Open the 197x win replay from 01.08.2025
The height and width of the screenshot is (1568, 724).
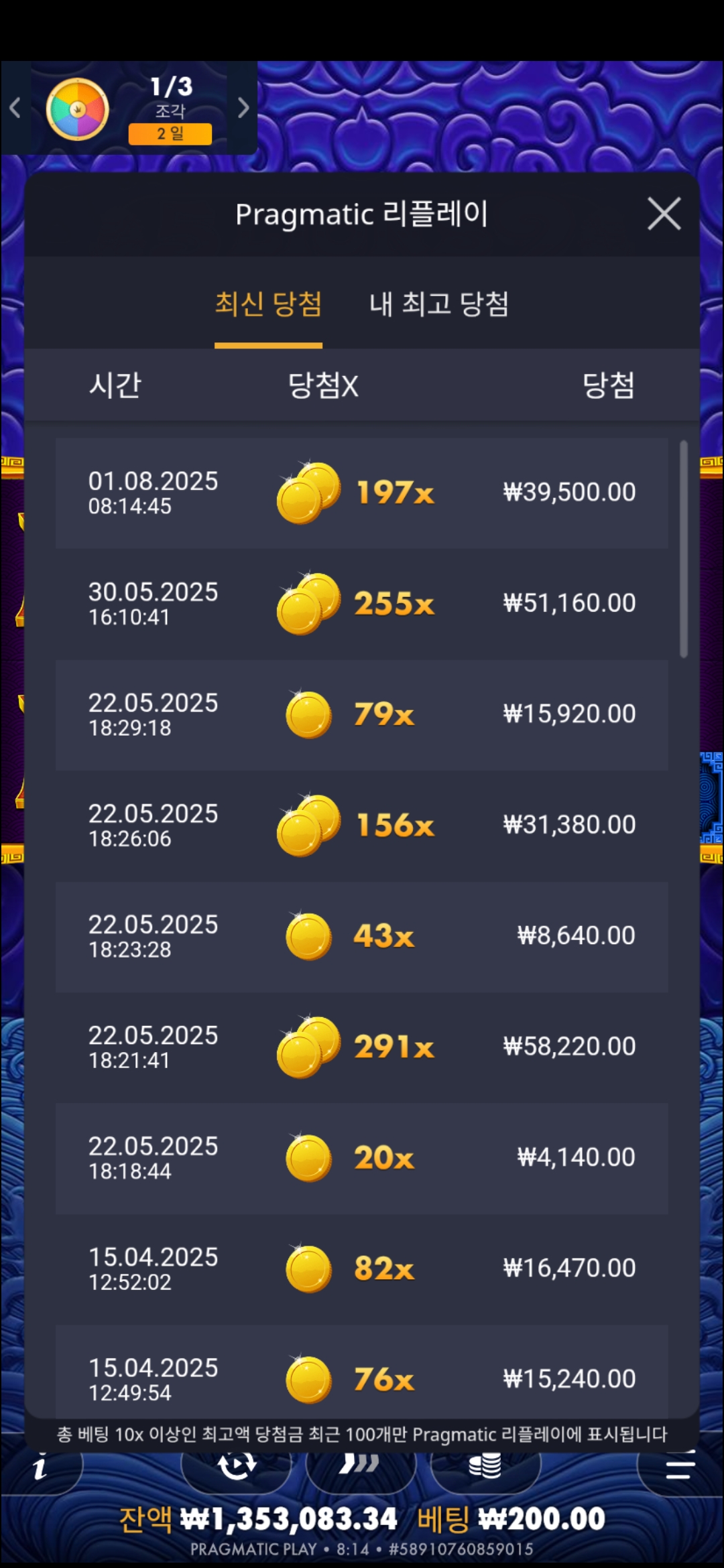coord(362,493)
